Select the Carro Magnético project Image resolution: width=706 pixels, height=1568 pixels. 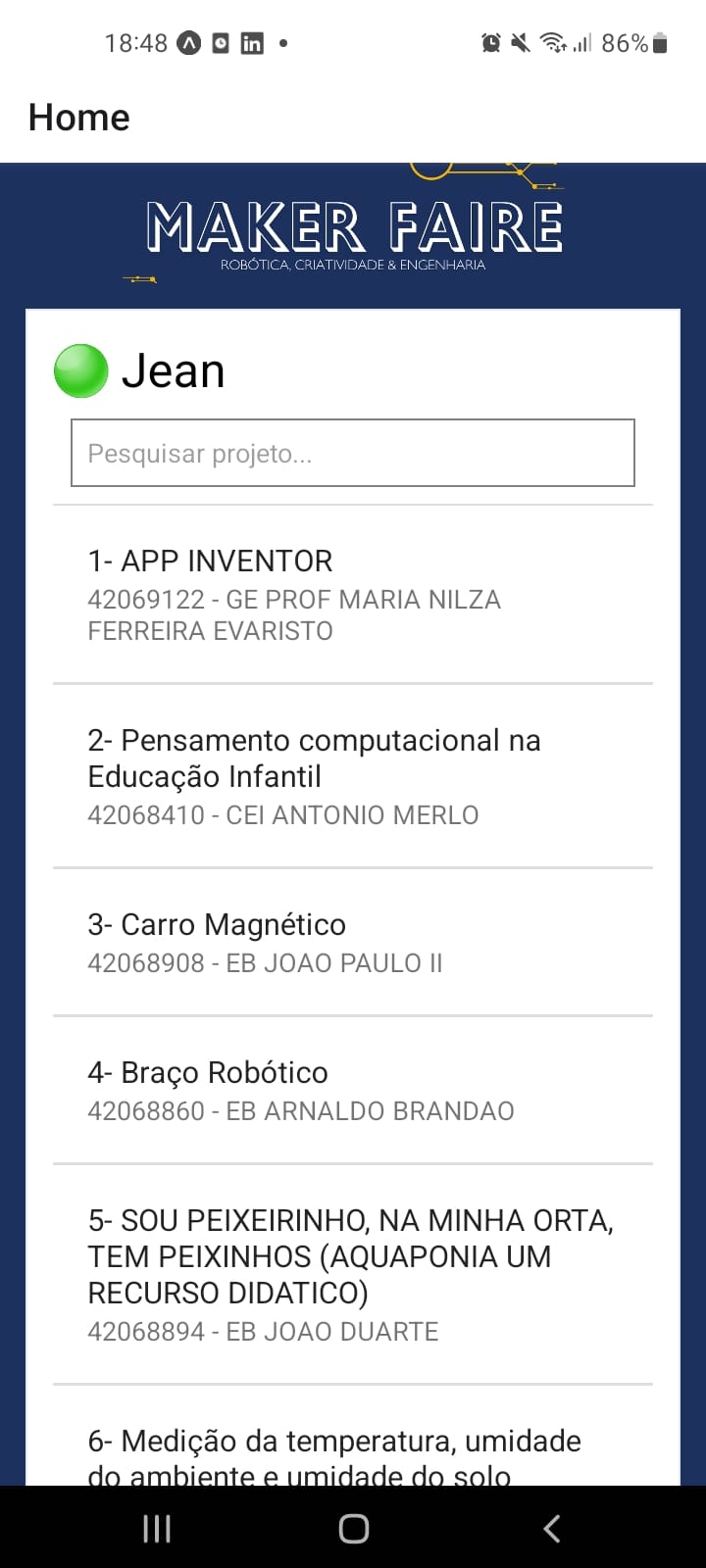point(353,942)
